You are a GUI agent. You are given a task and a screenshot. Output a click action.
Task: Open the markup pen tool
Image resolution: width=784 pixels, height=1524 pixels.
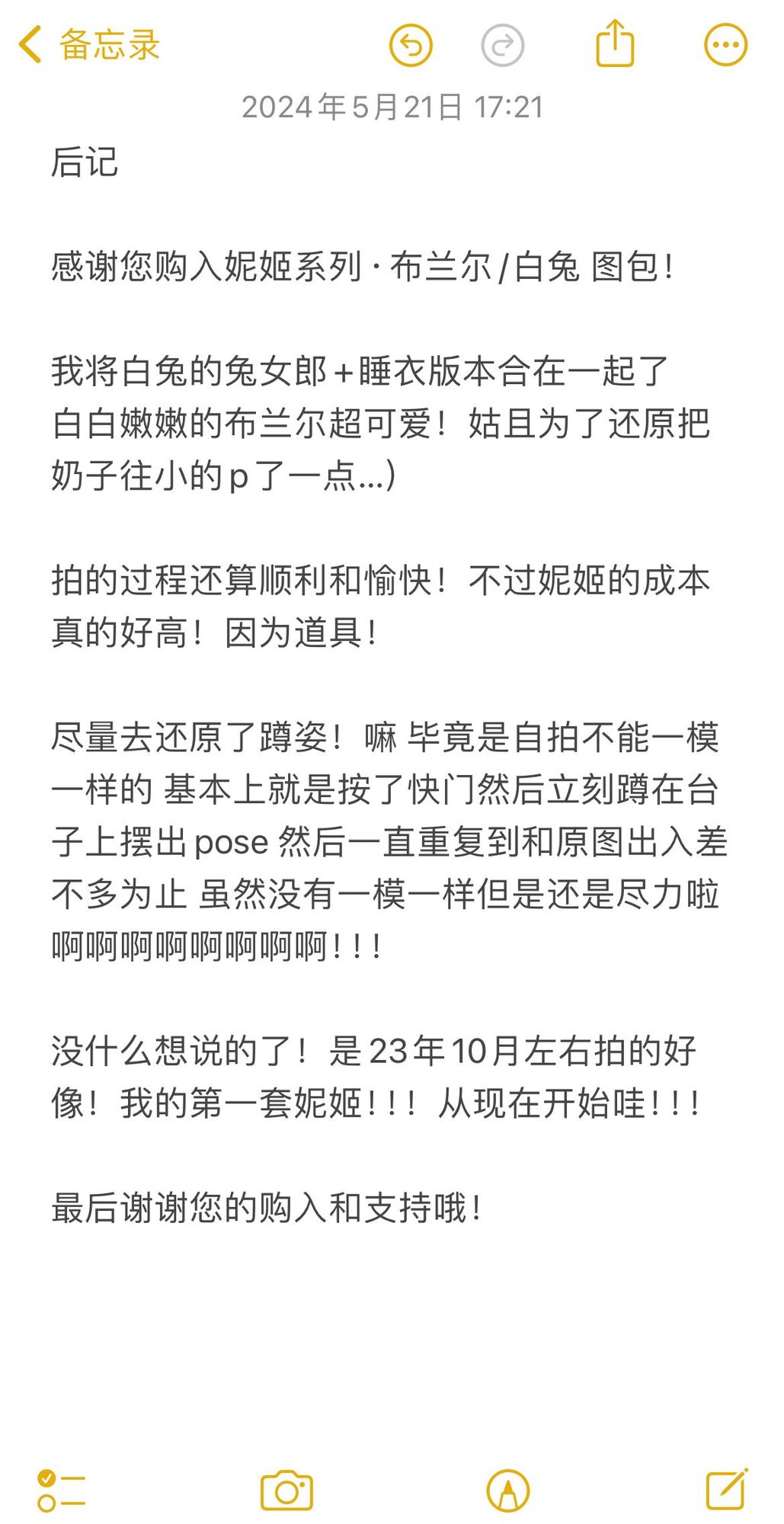coord(508,1490)
